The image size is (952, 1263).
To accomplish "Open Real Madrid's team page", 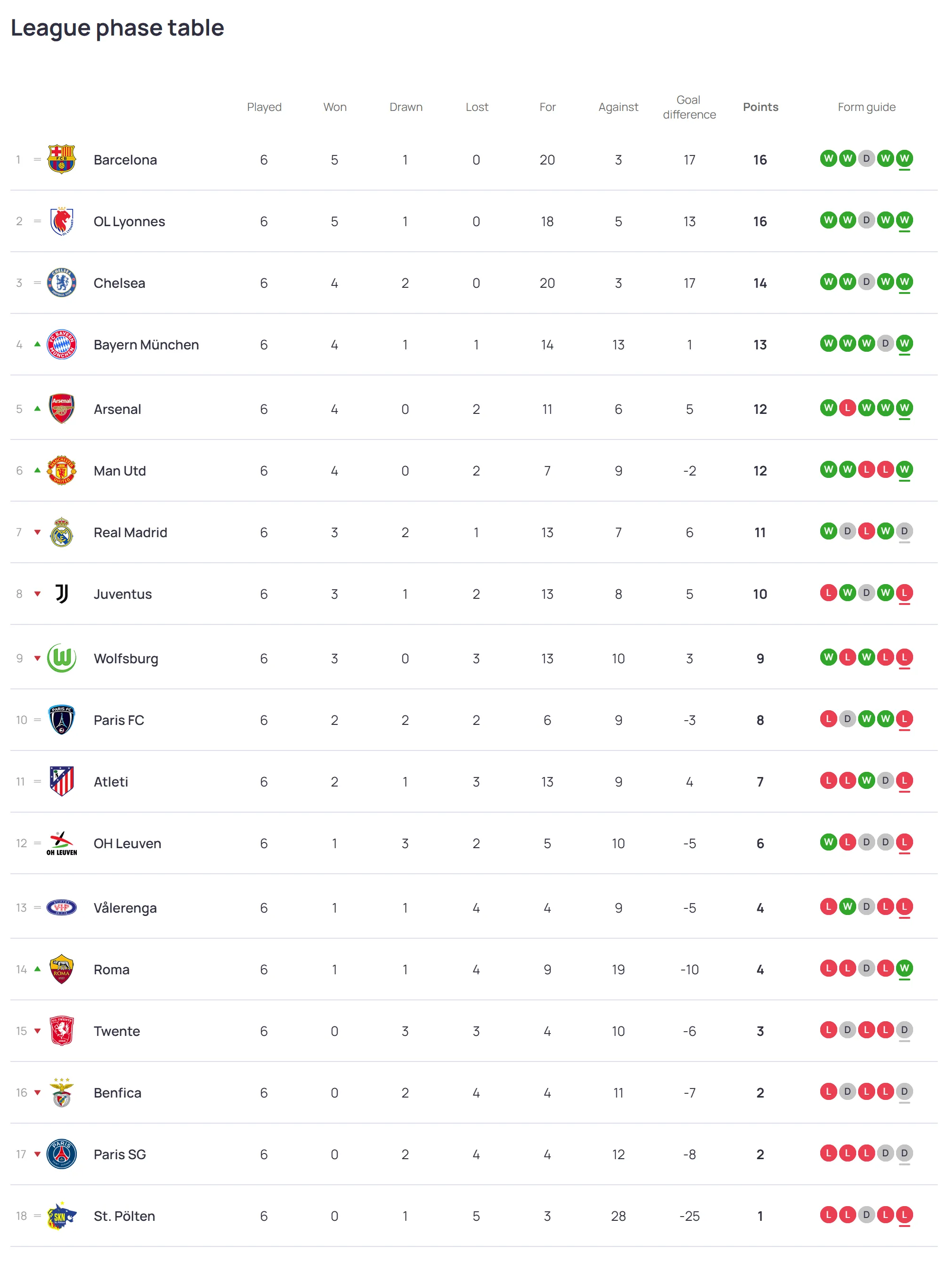I will pyautogui.click(x=130, y=533).
